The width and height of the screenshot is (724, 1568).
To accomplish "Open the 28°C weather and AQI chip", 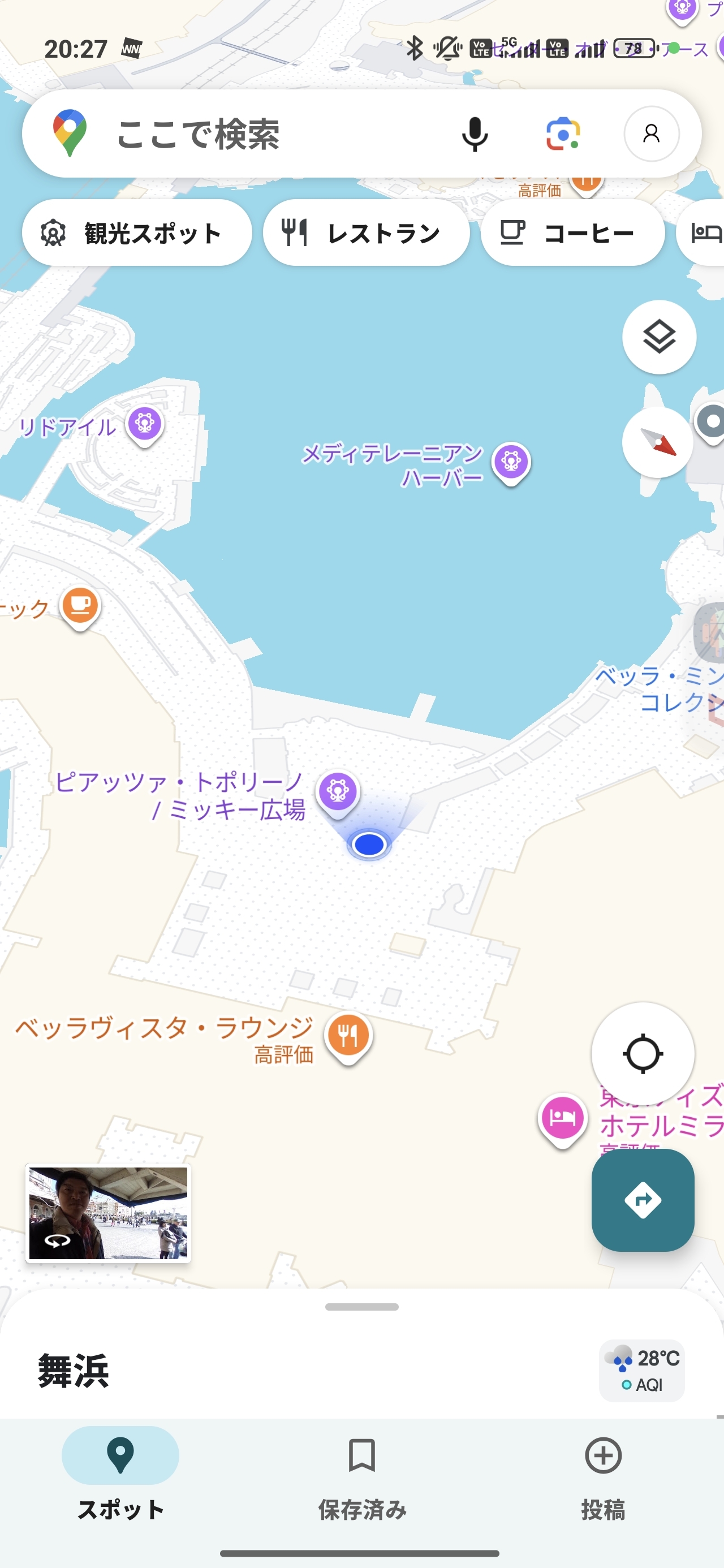I will click(x=642, y=1370).
